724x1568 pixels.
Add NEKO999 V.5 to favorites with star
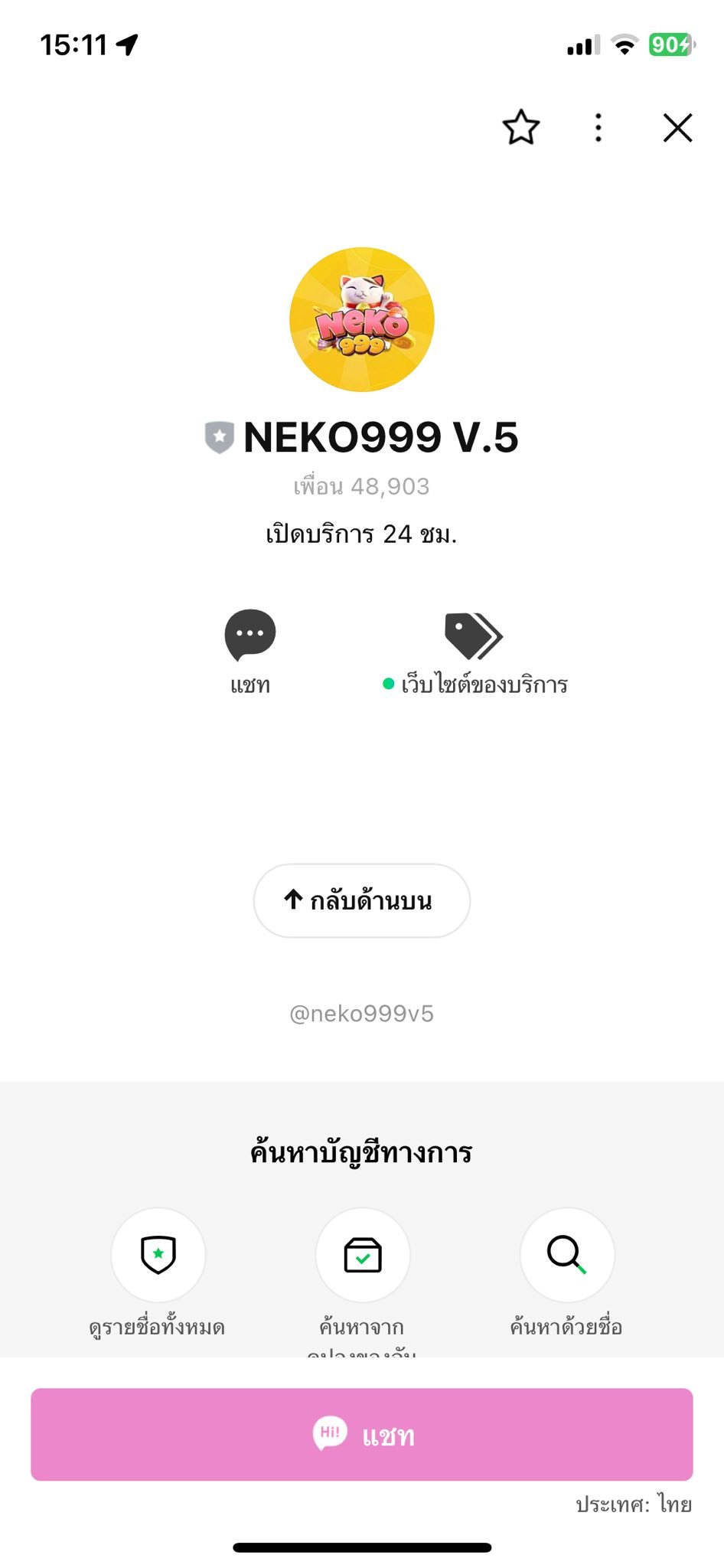click(x=521, y=127)
